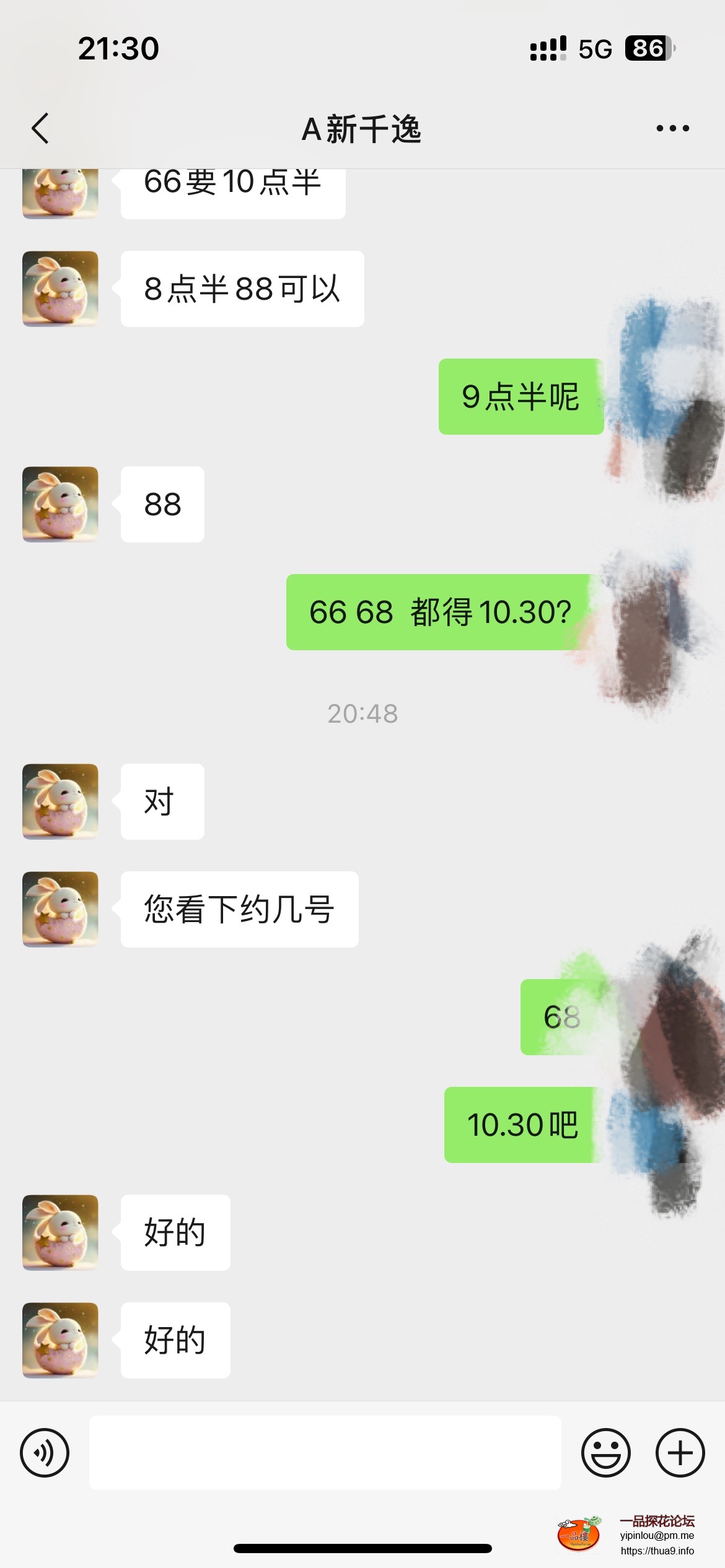Open chat settings via the ellipsis
This screenshot has height=1568, width=725.
[x=671, y=128]
